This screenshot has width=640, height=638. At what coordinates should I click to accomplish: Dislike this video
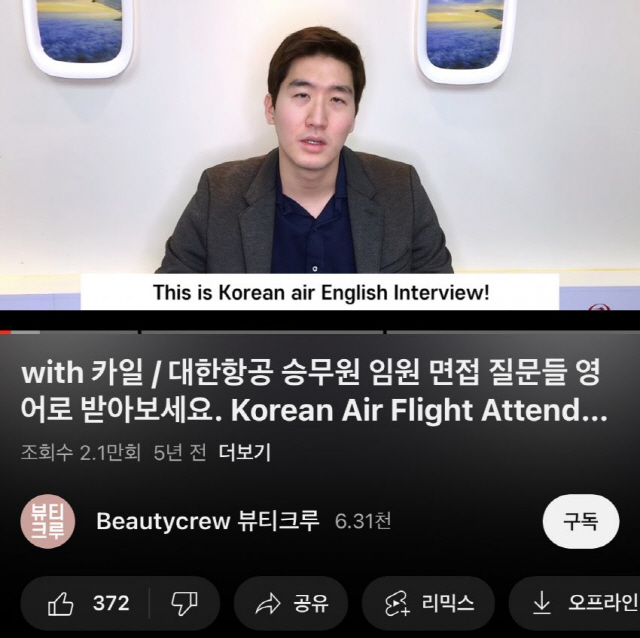click(184, 603)
